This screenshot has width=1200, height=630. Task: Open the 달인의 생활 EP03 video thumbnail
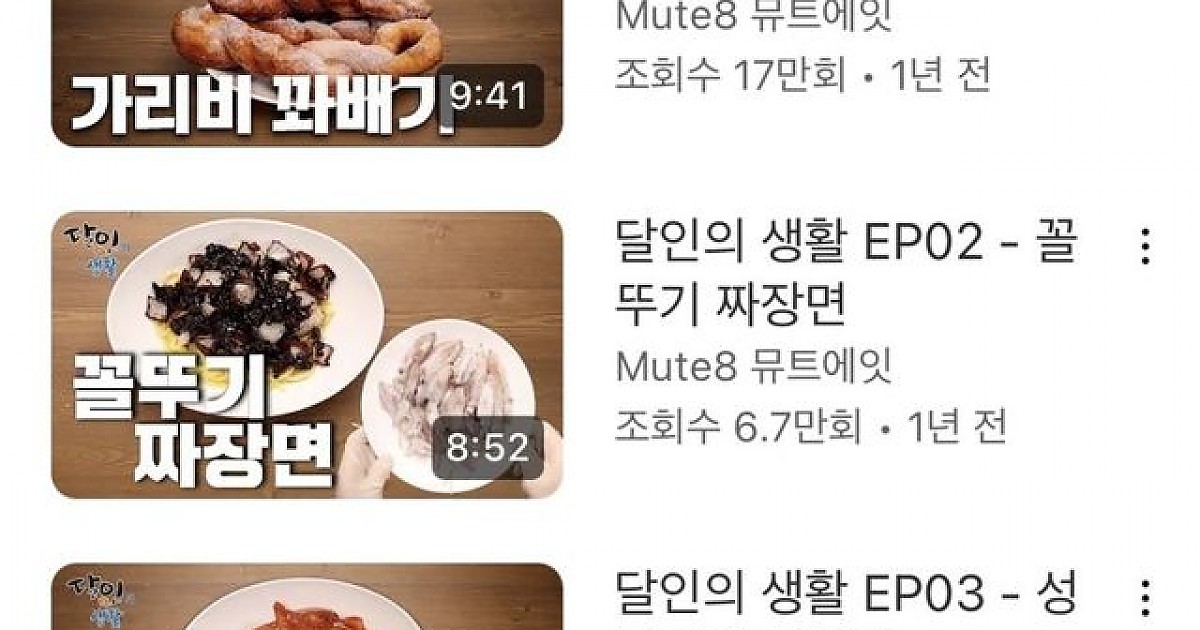coord(306,600)
